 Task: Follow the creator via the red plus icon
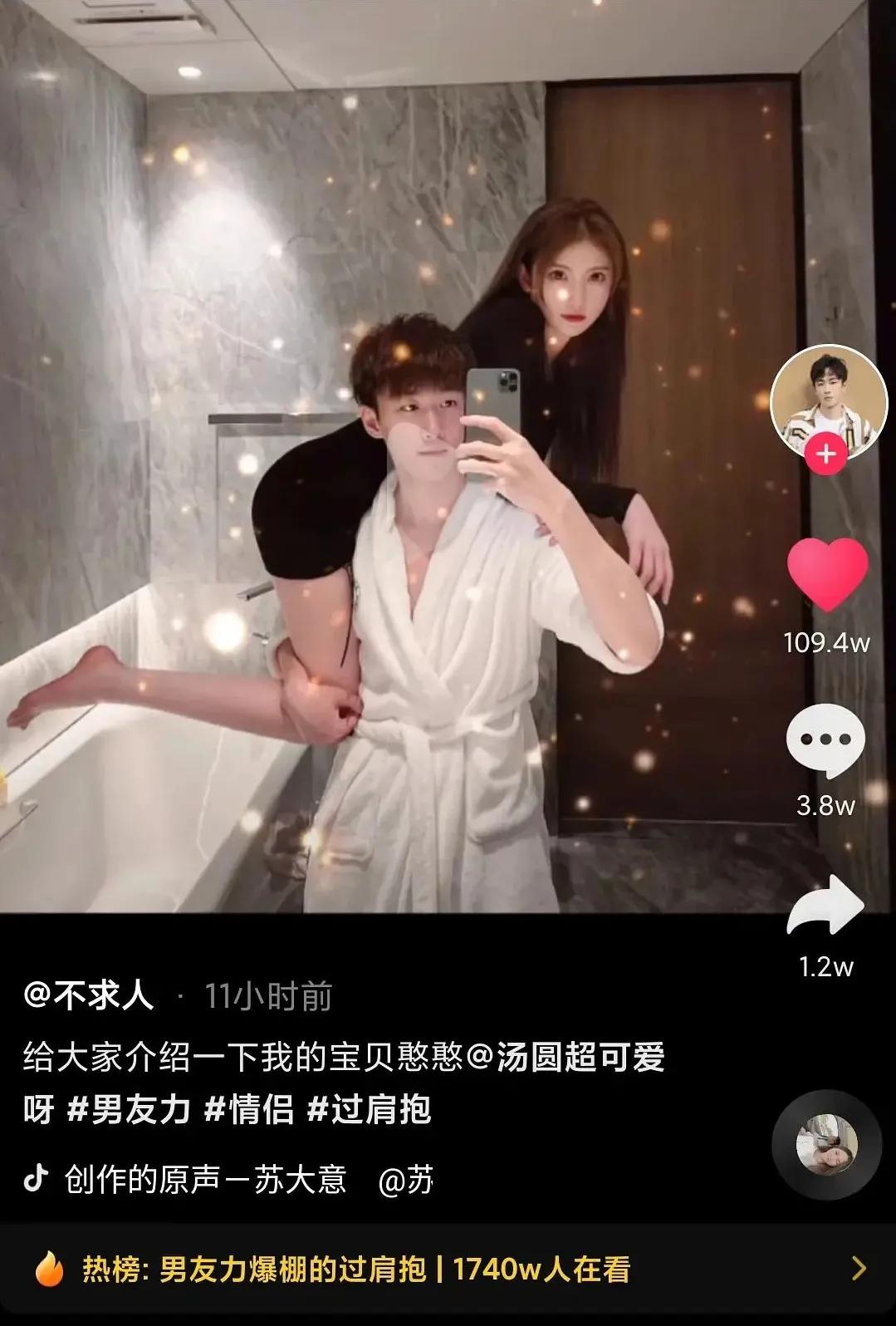pos(825,453)
